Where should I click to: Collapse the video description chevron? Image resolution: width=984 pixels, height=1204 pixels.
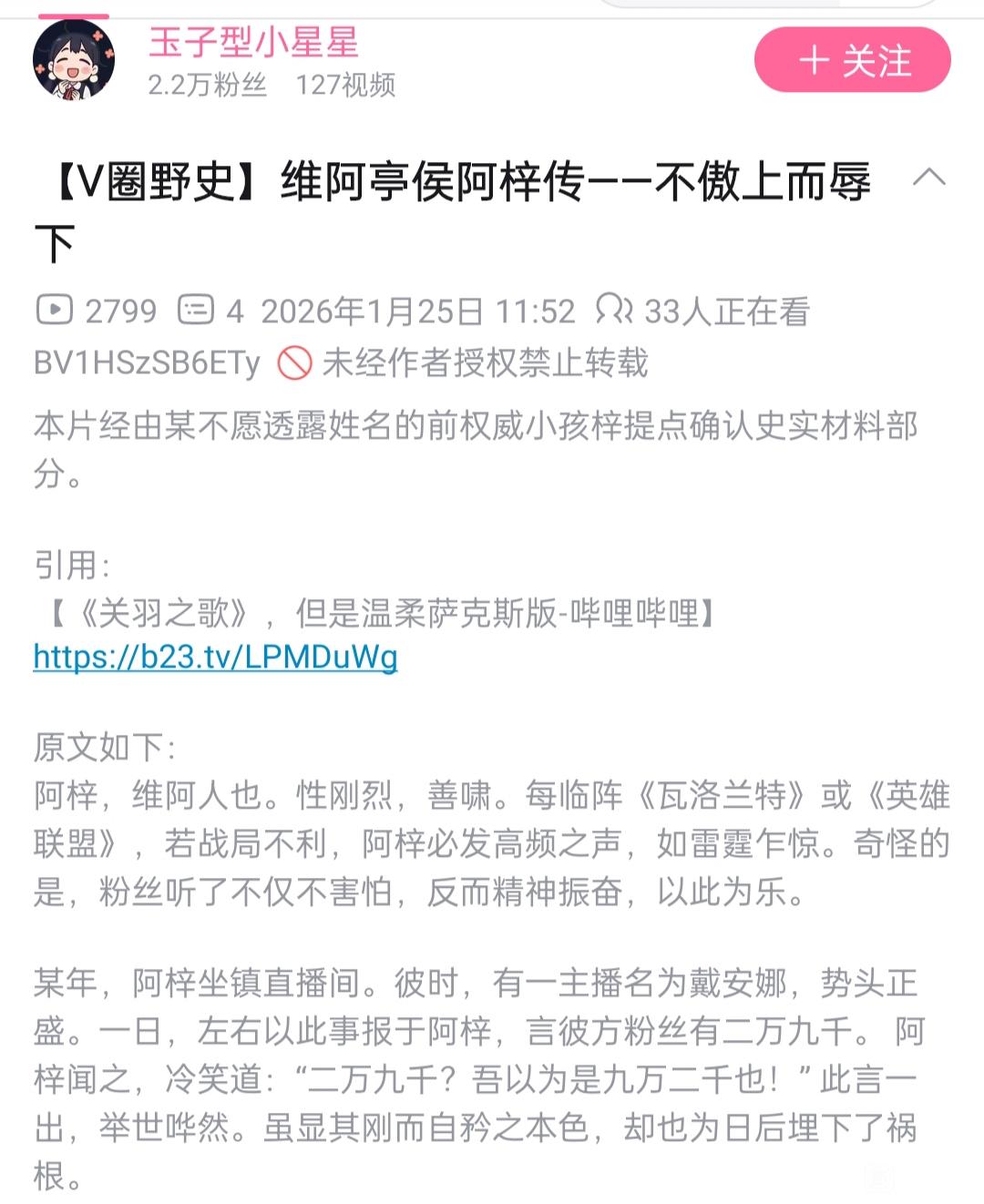[928, 178]
